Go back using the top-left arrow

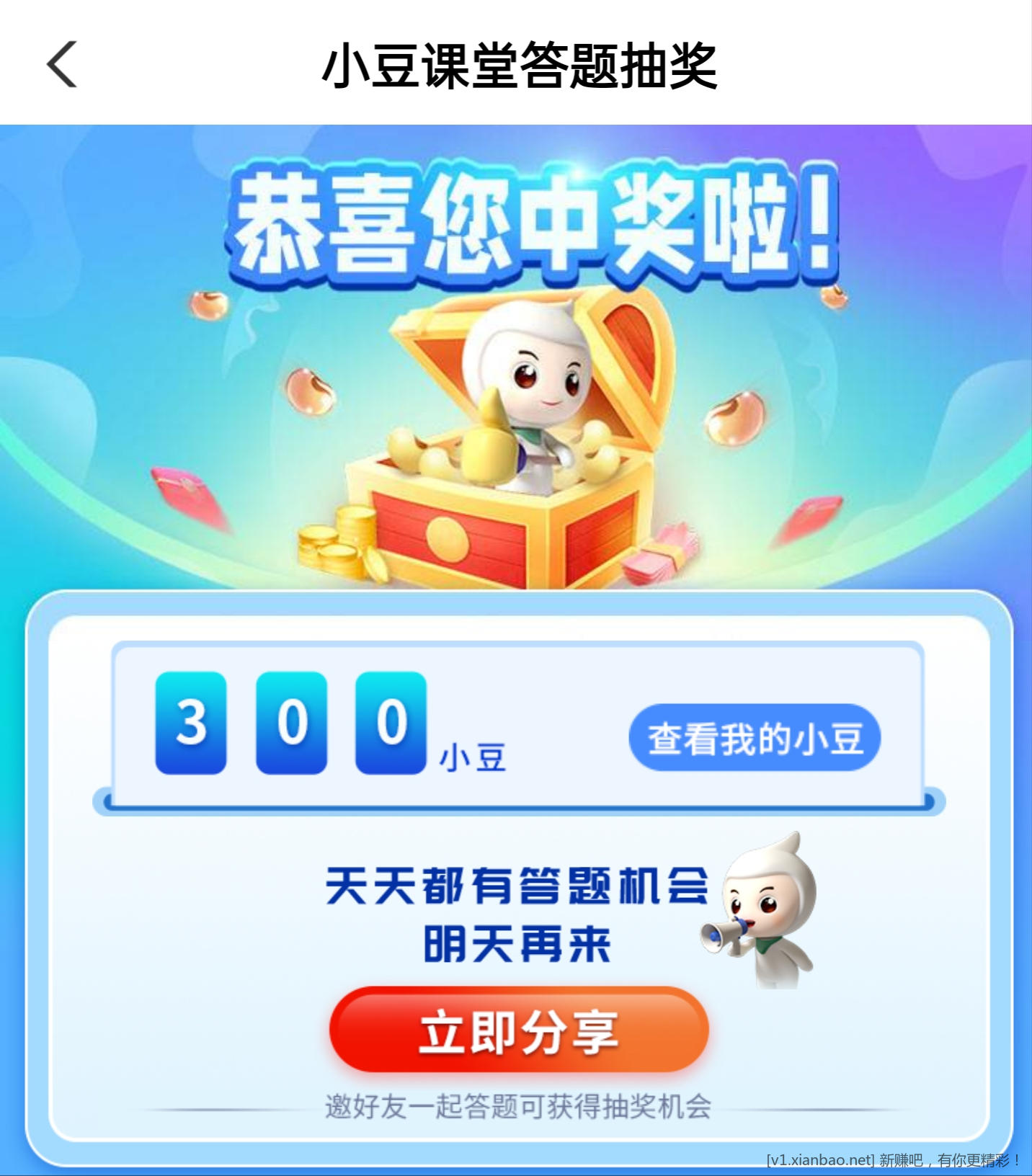pos(62,64)
